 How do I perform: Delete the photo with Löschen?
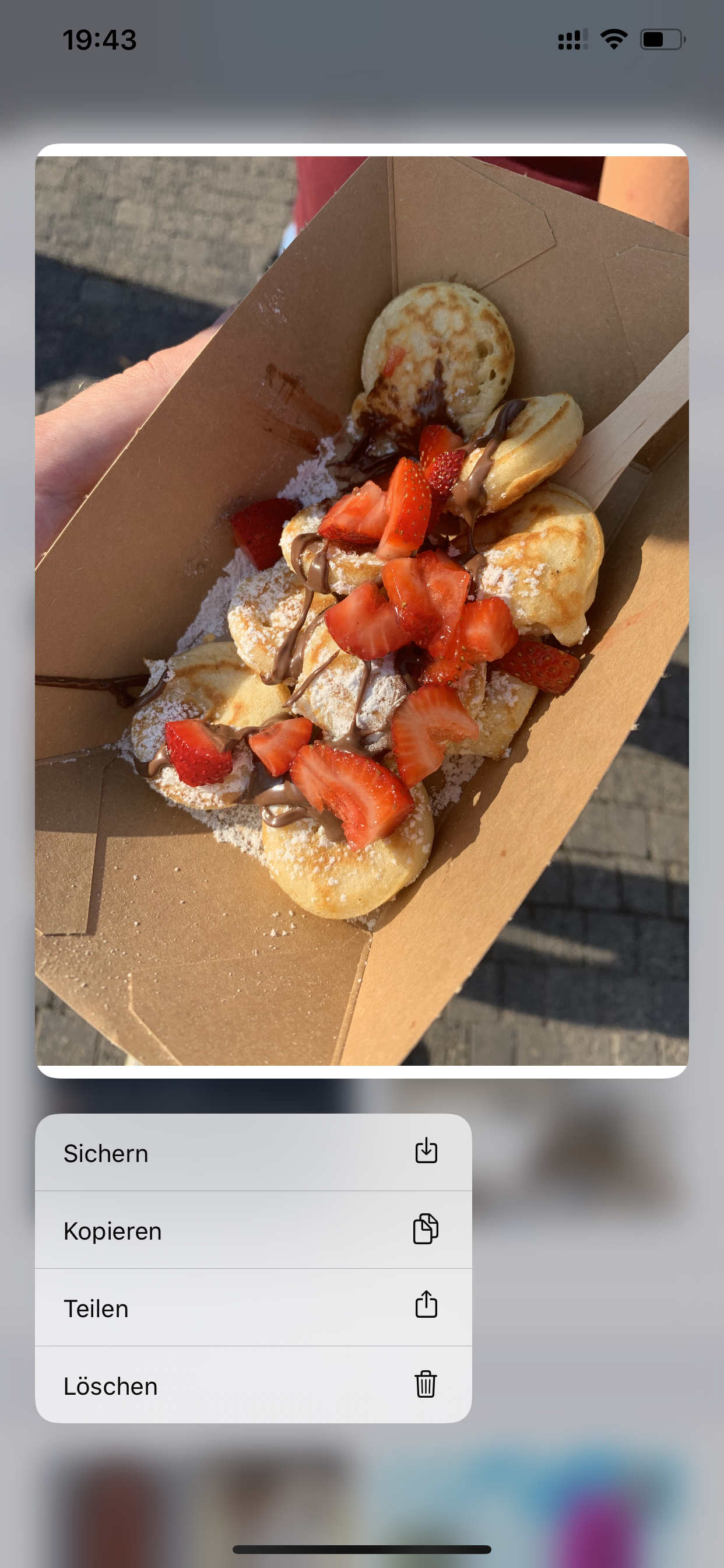coord(253,1385)
